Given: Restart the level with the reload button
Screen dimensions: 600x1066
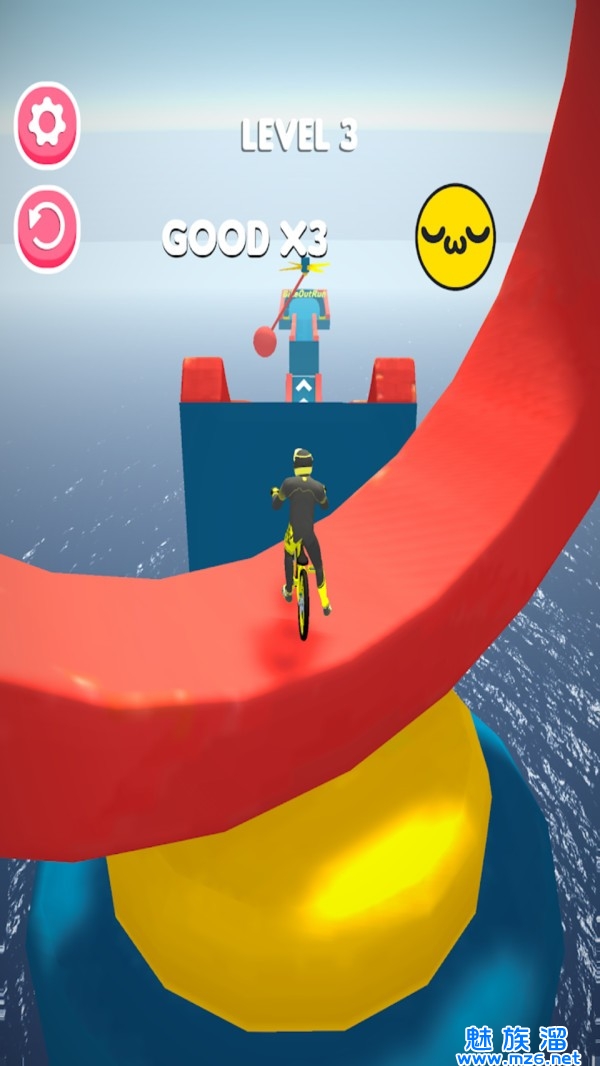Looking at the screenshot, I should point(46,228).
